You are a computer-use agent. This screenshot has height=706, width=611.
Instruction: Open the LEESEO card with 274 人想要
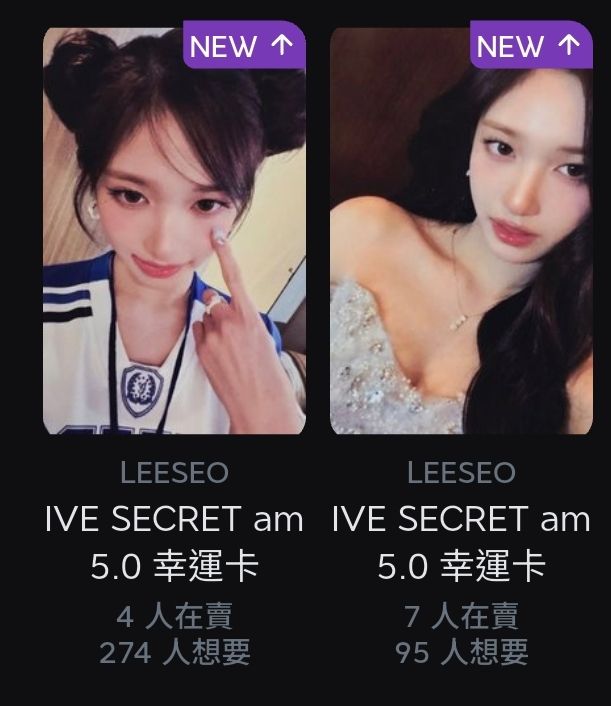[174, 232]
